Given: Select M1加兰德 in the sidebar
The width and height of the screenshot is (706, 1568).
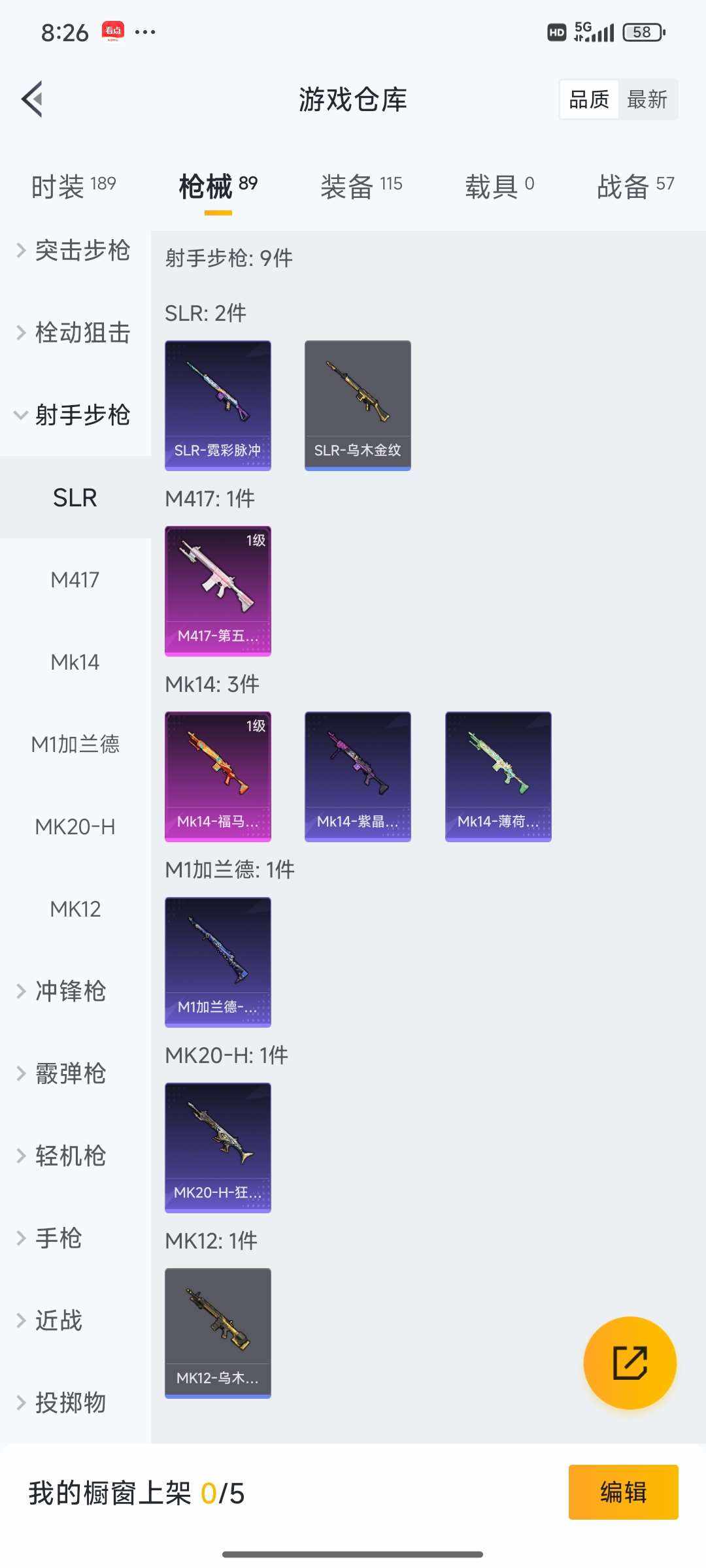Looking at the screenshot, I should coord(76,745).
